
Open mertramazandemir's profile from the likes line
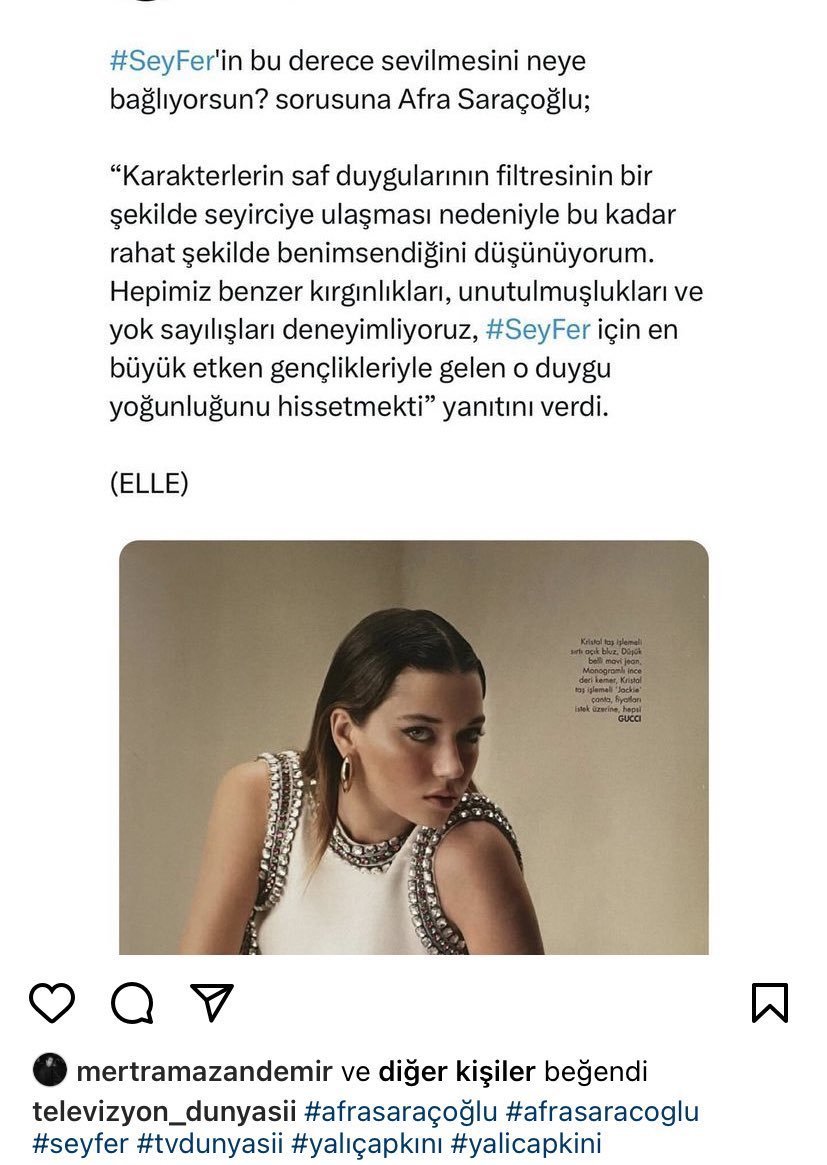coord(203,1072)
